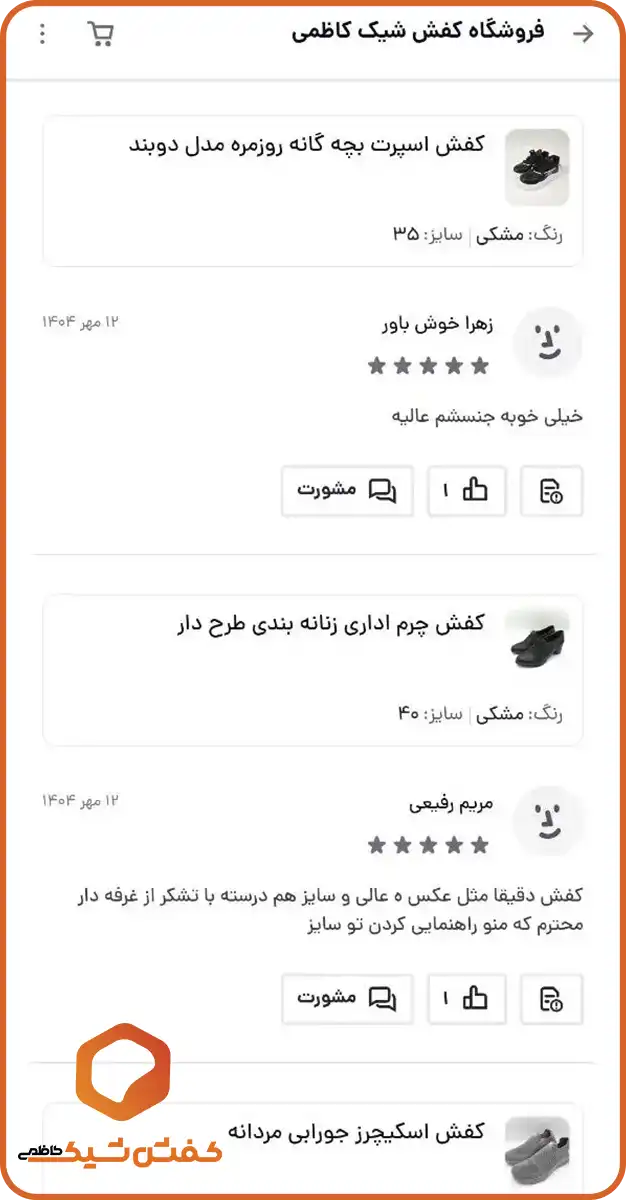
Task: Go back using the top arrow
Action: pyautogui.click(x=582, y=34)
